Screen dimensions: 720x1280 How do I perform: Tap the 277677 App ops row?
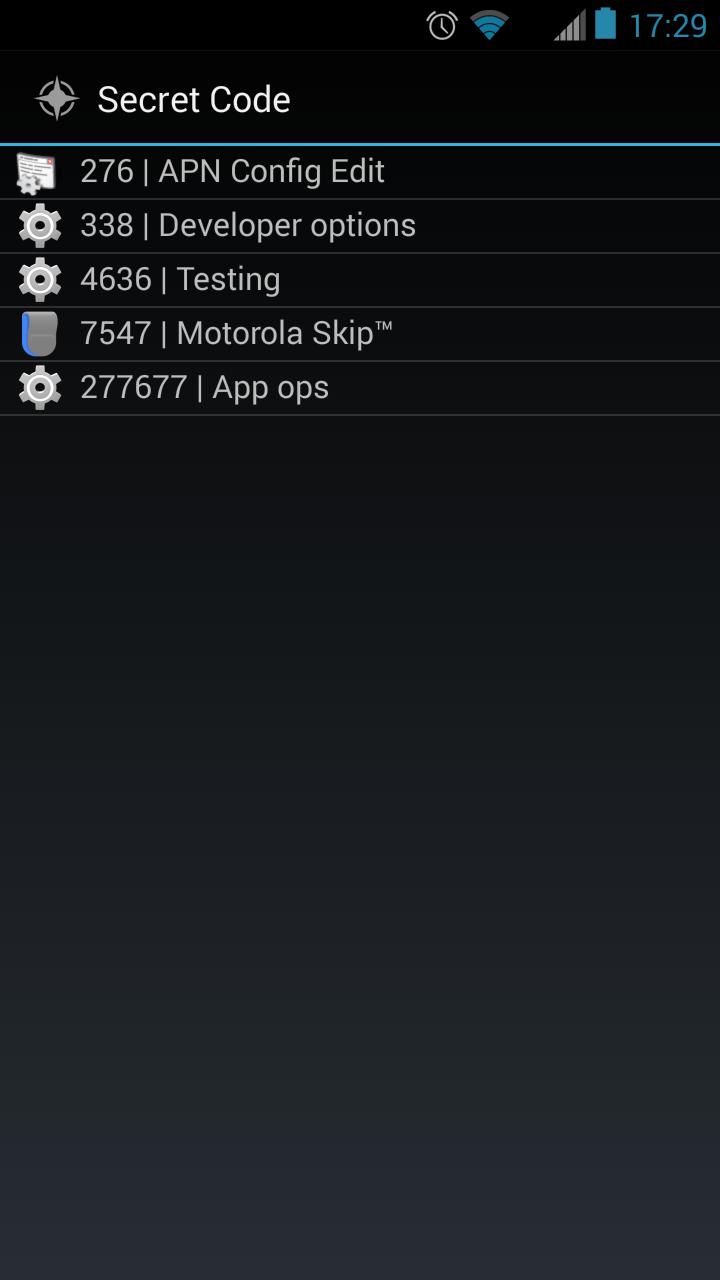(204, 388)
